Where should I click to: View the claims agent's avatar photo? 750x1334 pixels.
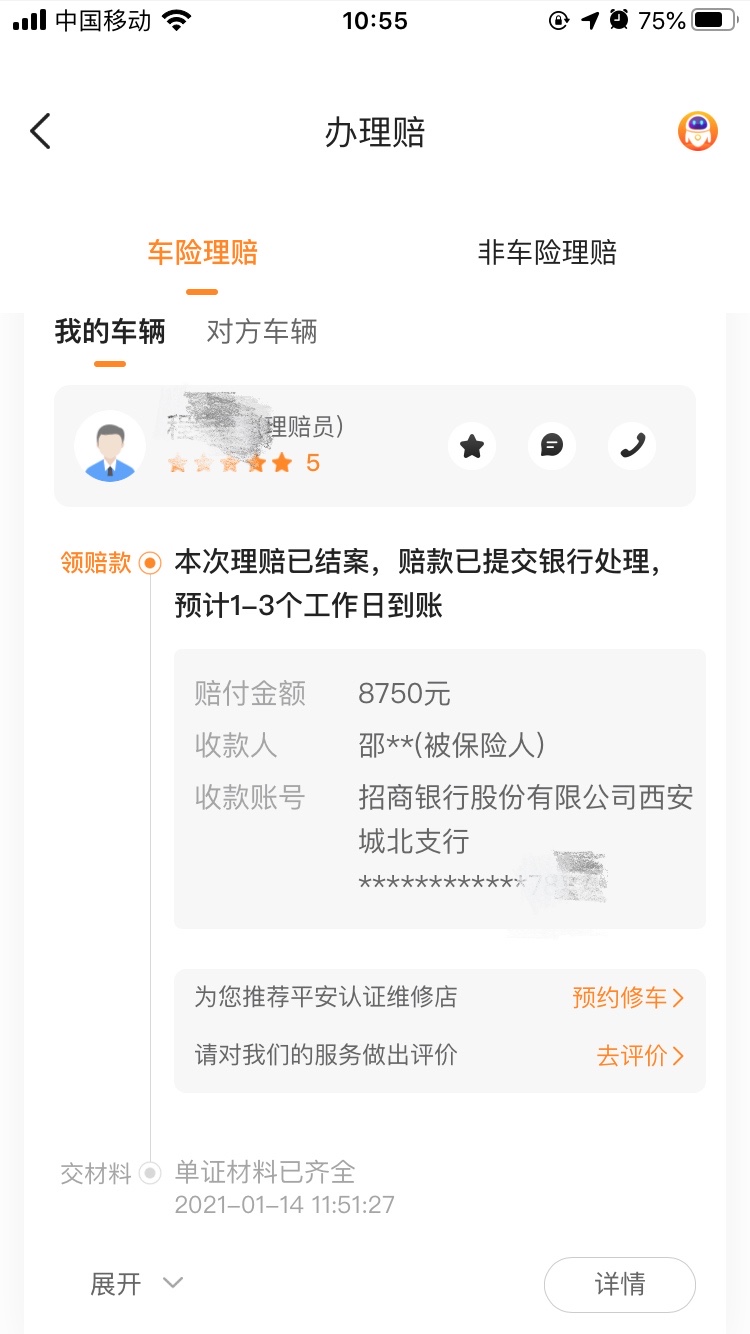pyautogui.click(x=110, y=446)
